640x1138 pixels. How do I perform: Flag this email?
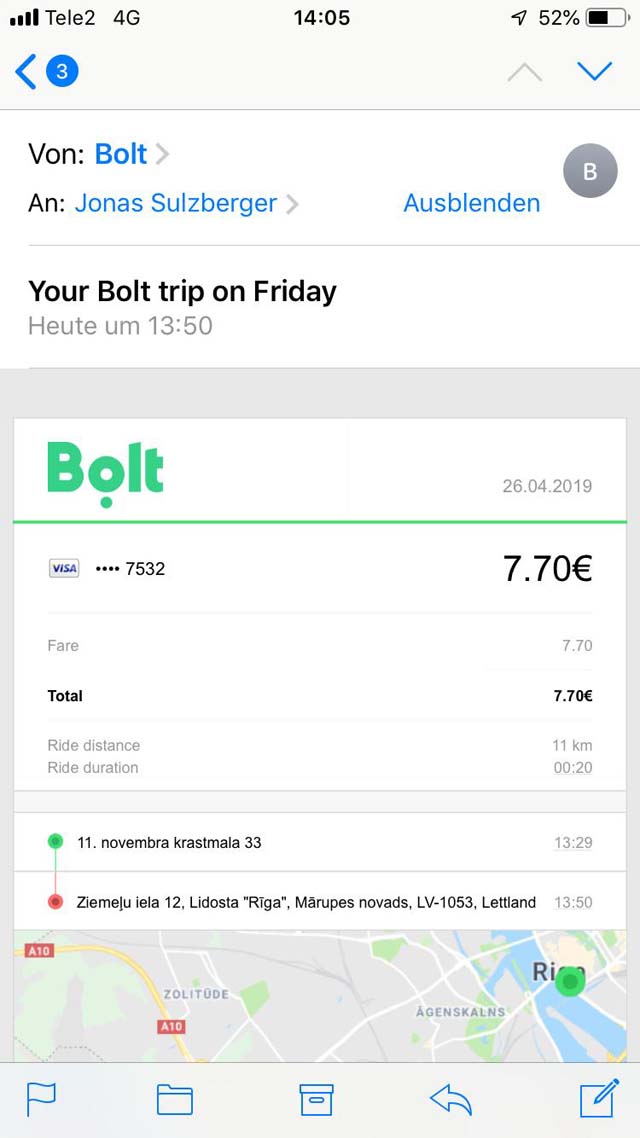41,1100
